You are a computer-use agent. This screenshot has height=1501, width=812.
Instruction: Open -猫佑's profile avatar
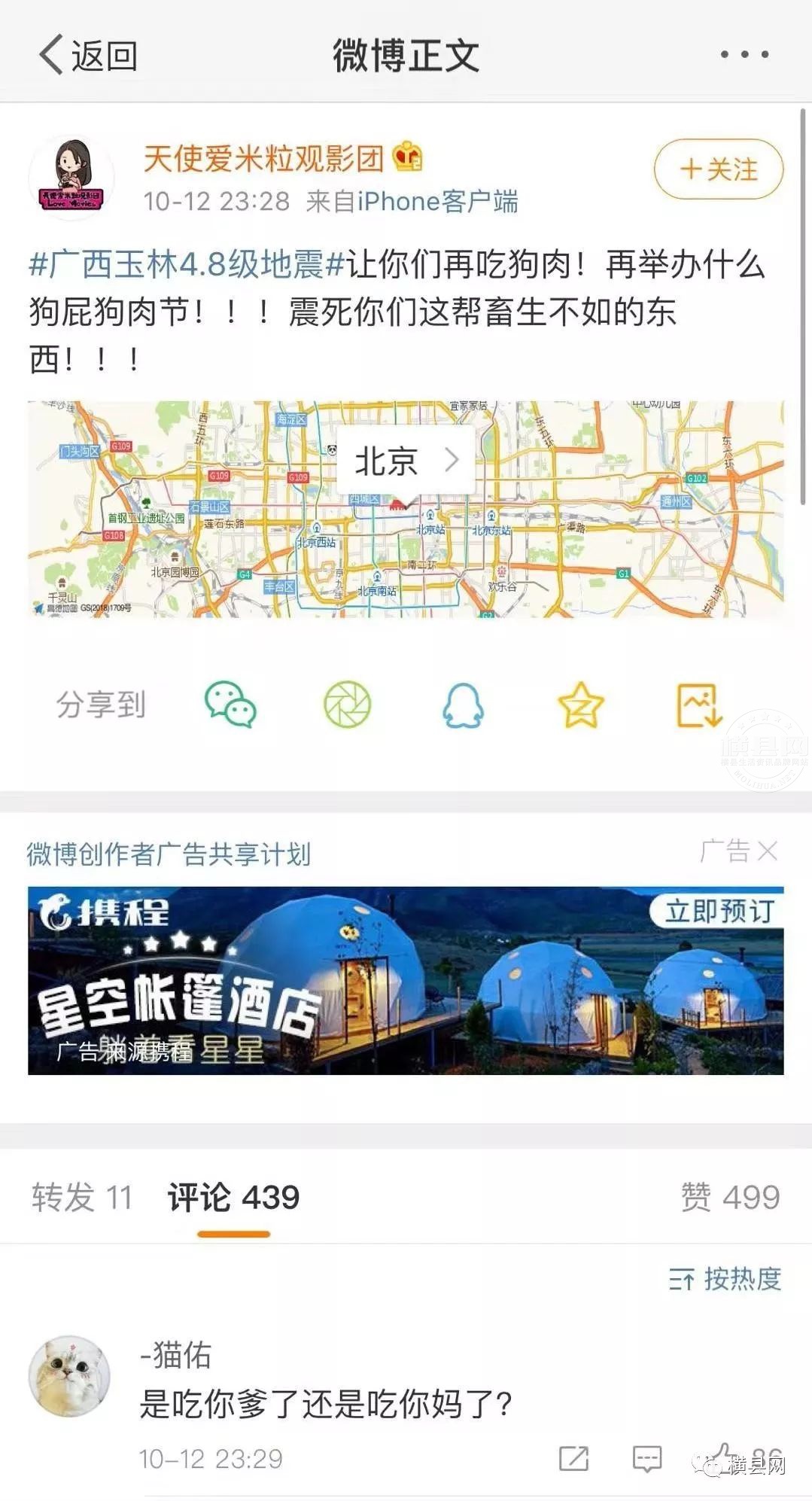69,1378
